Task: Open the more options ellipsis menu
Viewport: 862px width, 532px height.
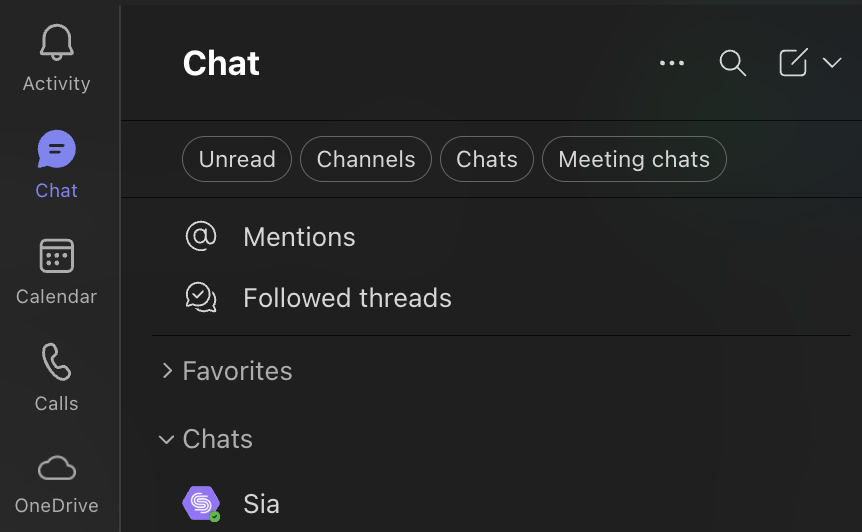Action: click(672, 63)
